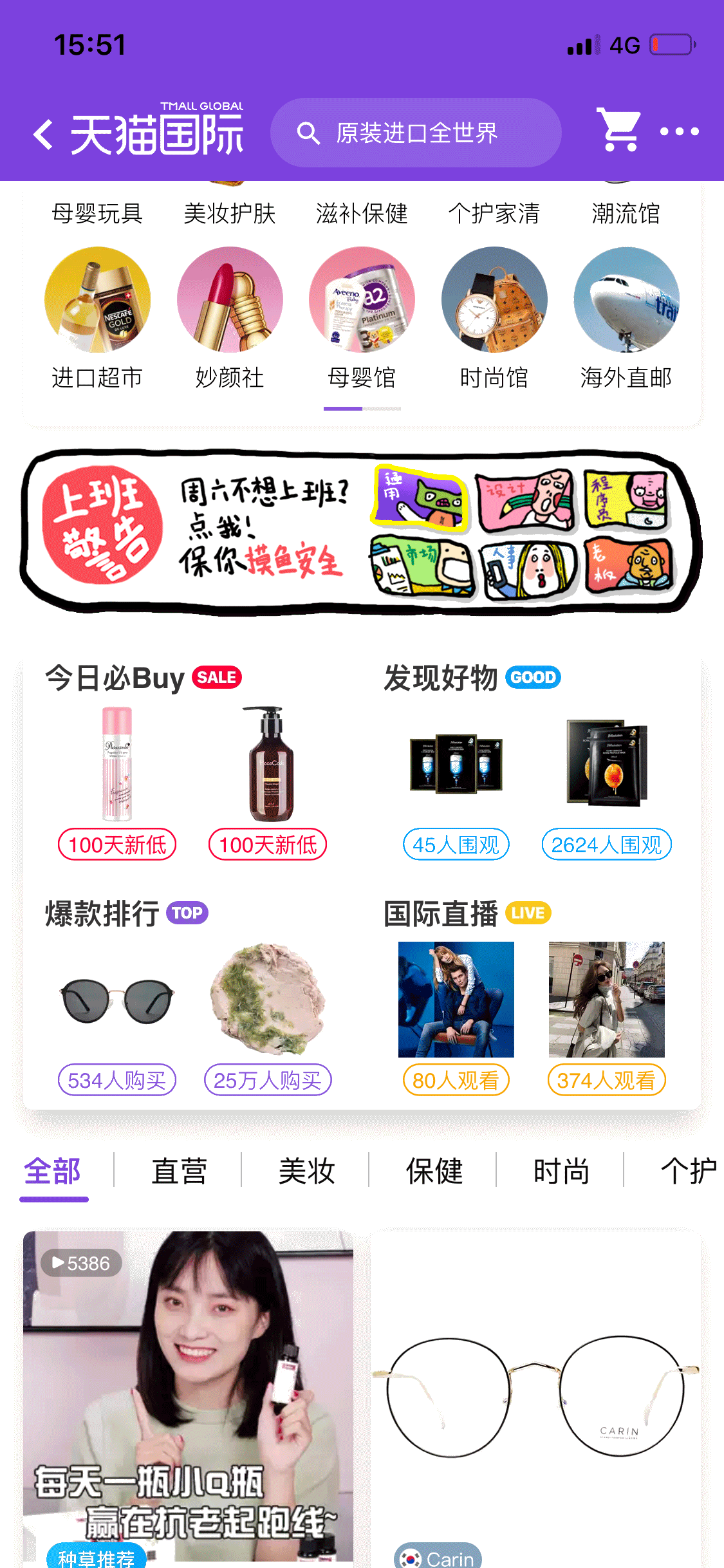724x1568 pixels.
Task: Switch to the 美妆 tab
Action: coord(306,1171)
